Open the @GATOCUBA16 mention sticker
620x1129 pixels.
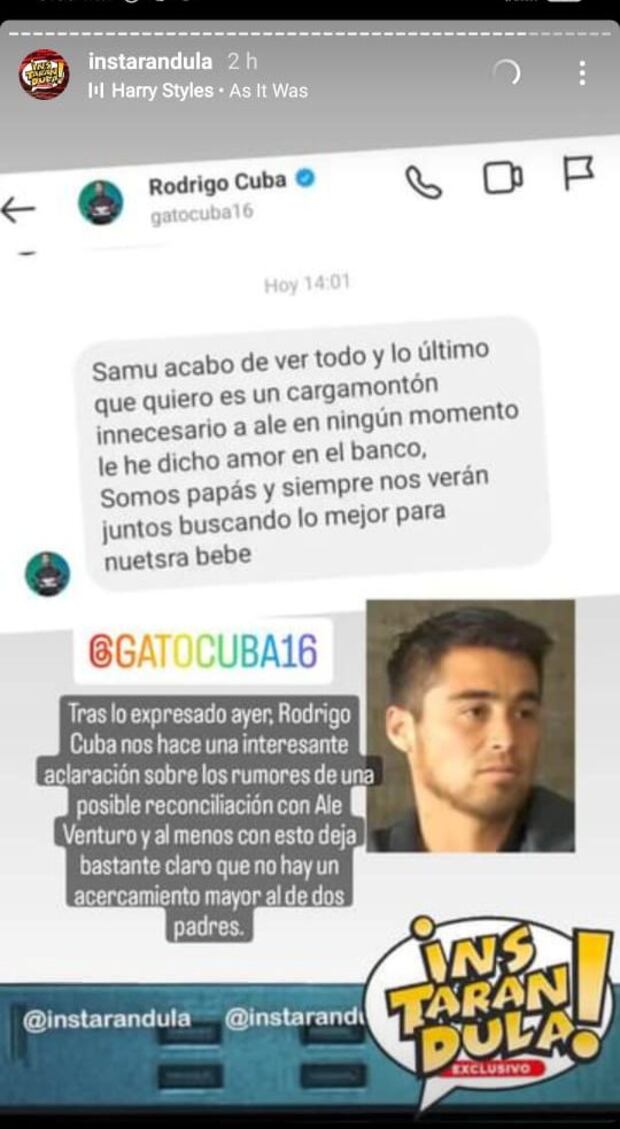click(x=203, y=652)
